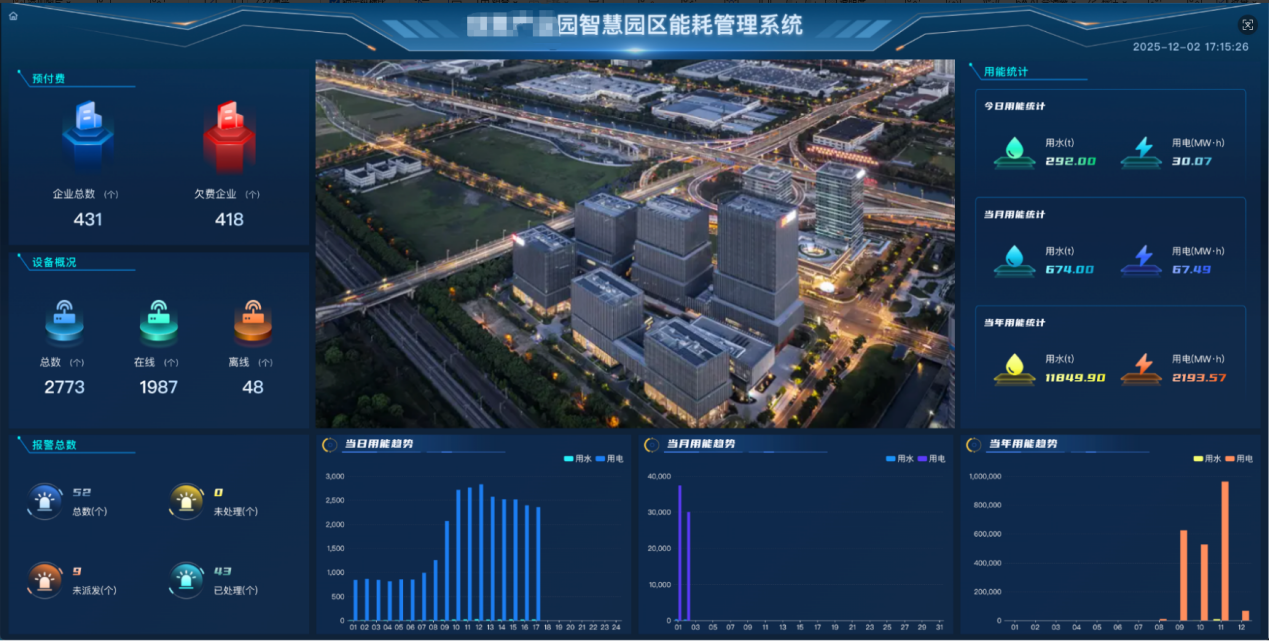This screenshot has height=641, width=1269.
Task: Enter fullscreen mode via the expand icon
Action: coord(1247,25)
